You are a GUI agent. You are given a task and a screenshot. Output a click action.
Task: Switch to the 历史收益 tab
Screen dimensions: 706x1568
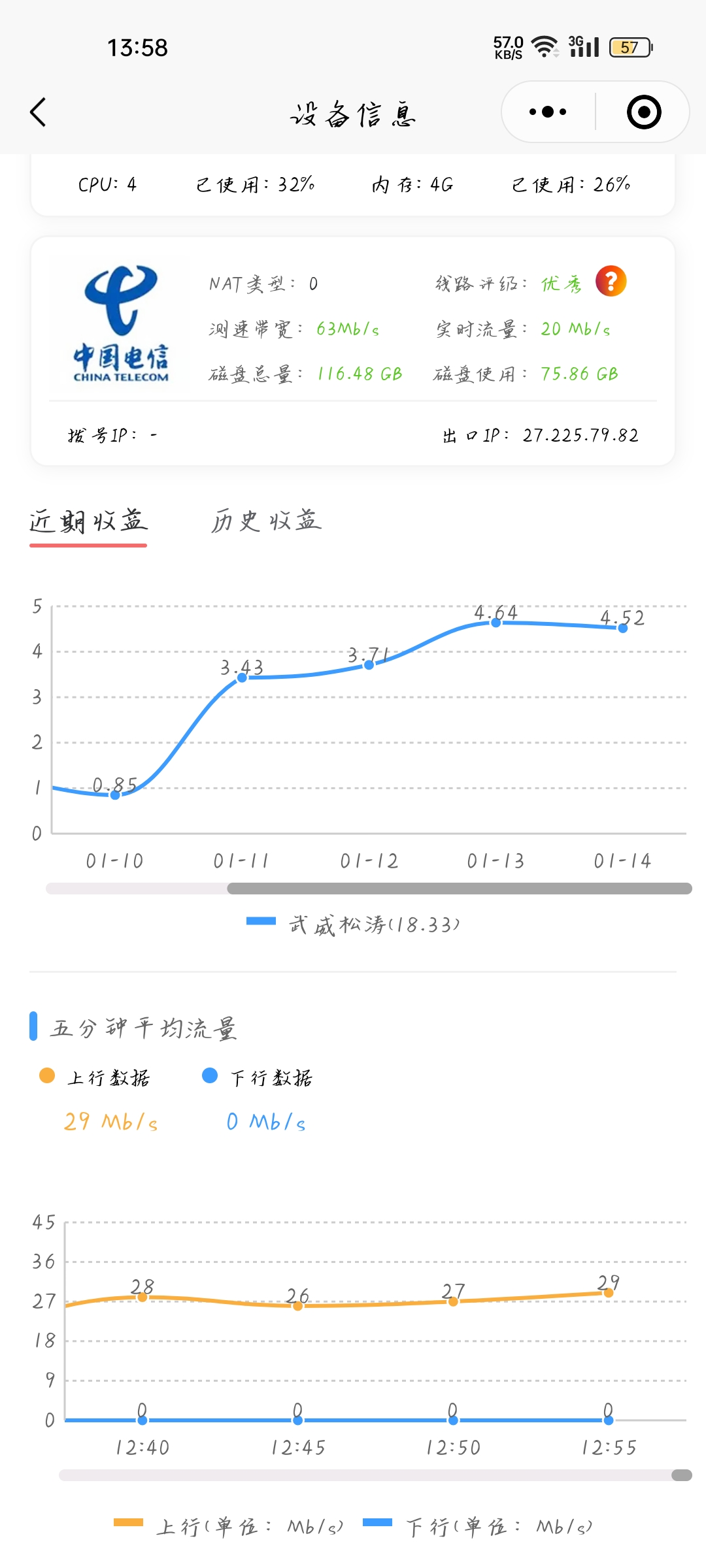coord(266,521)
